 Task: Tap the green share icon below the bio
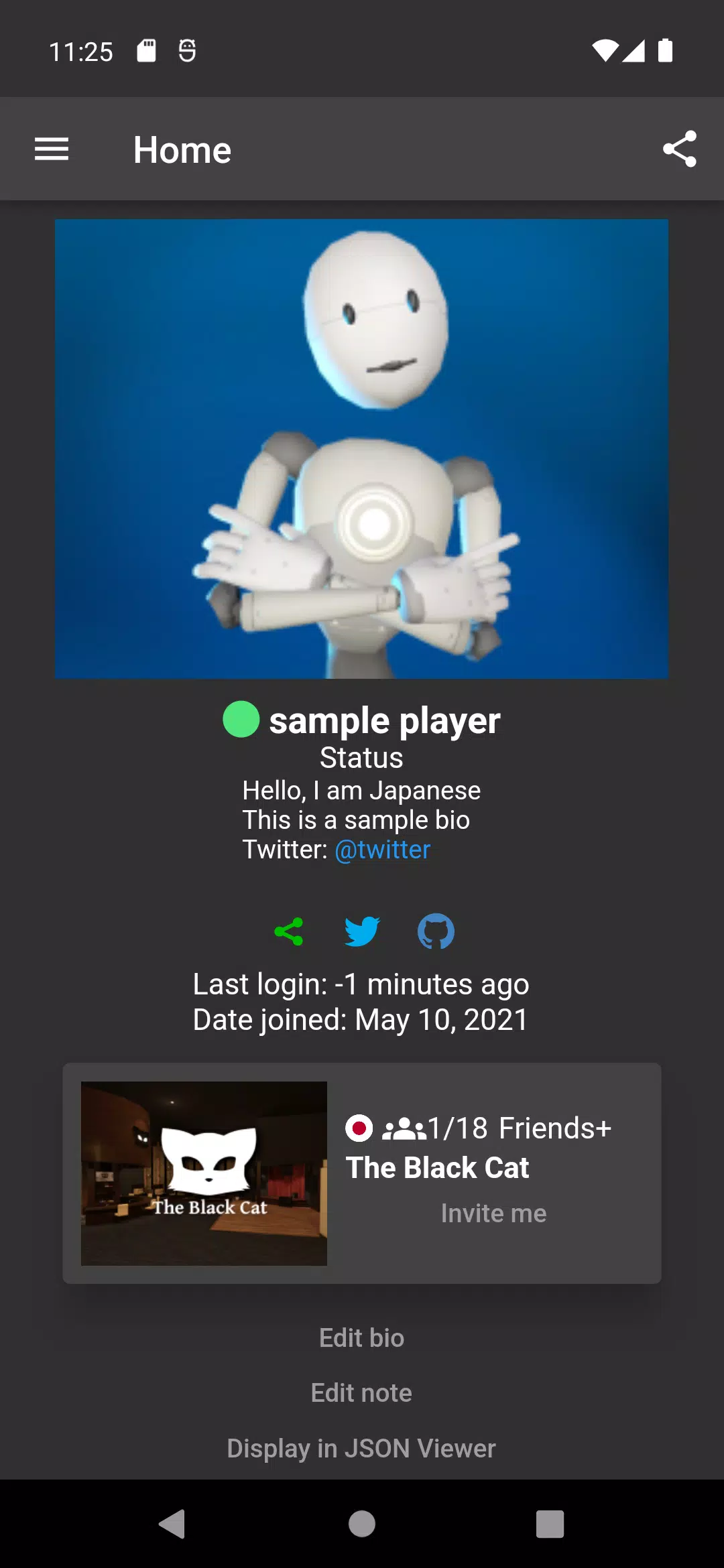pyautogui.click(x=288, y=931)
